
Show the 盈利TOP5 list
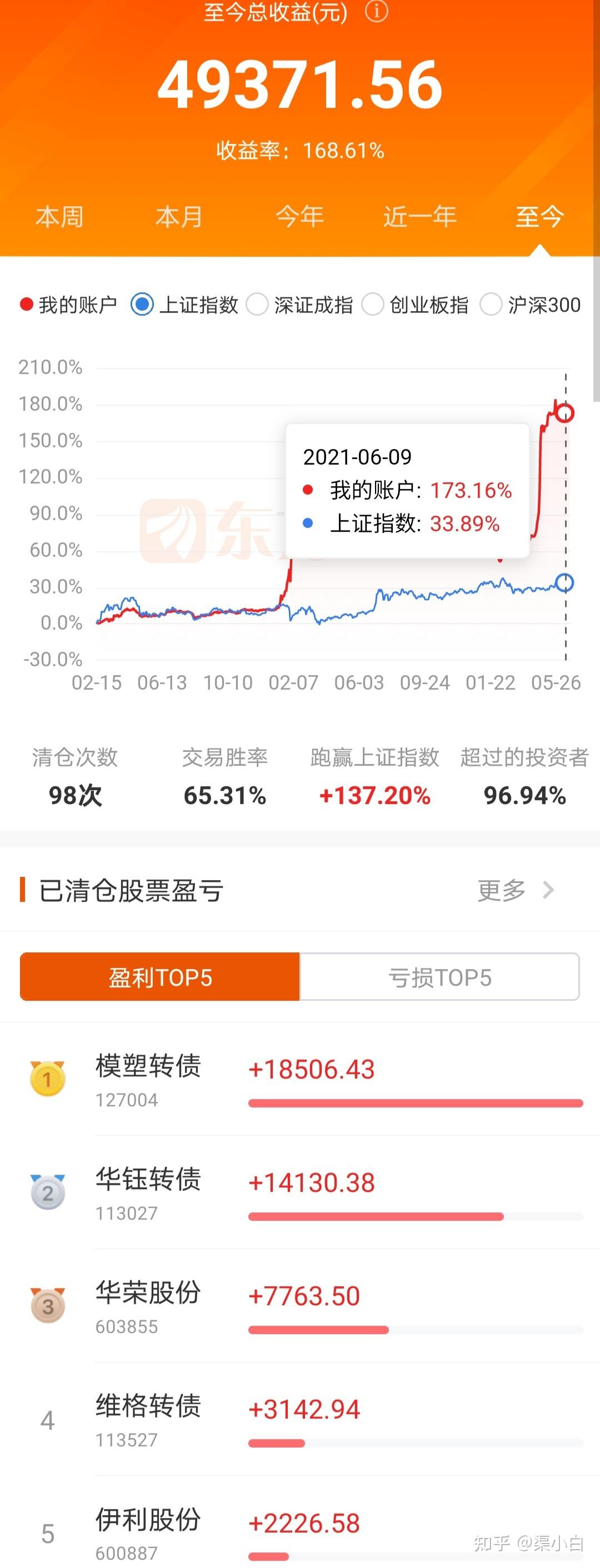(160, 977)
